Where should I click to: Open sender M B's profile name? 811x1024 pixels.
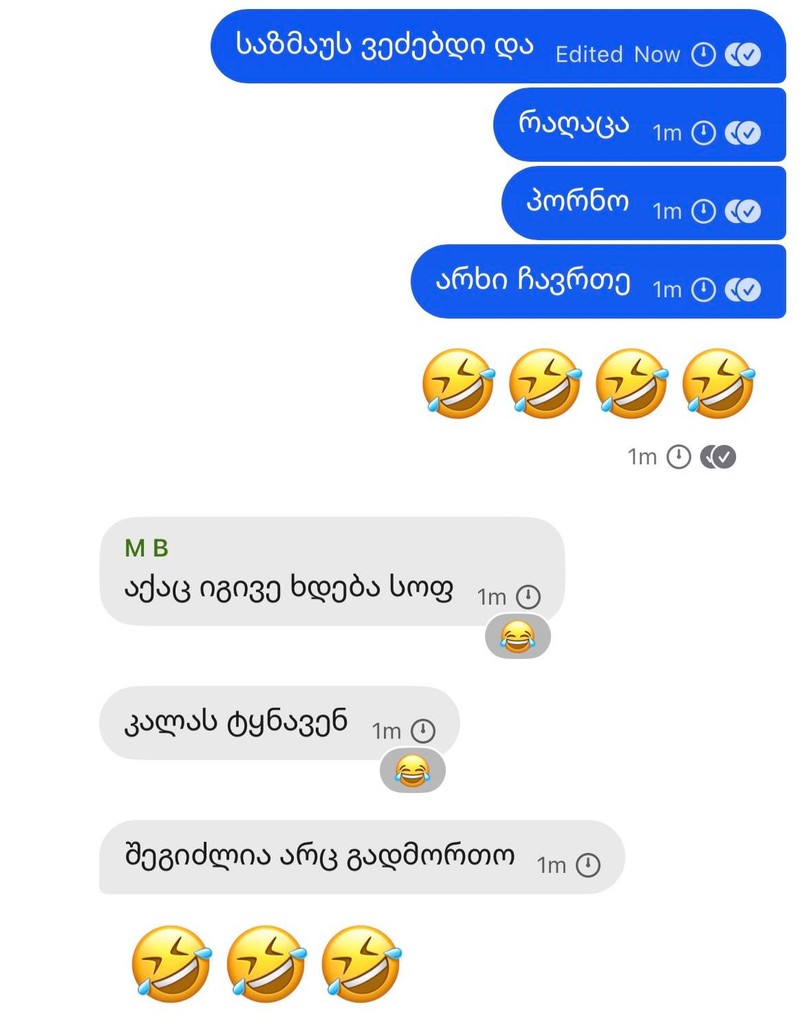pos(146,548)
